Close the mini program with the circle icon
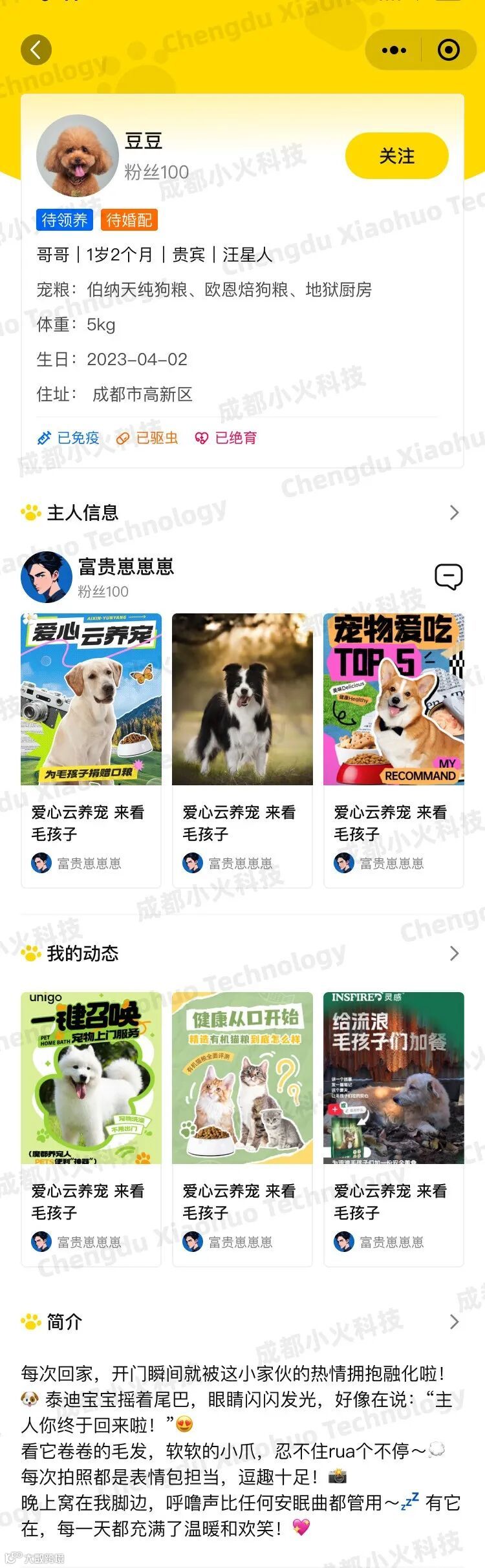485x1568 pixels. tap(449, 50)
